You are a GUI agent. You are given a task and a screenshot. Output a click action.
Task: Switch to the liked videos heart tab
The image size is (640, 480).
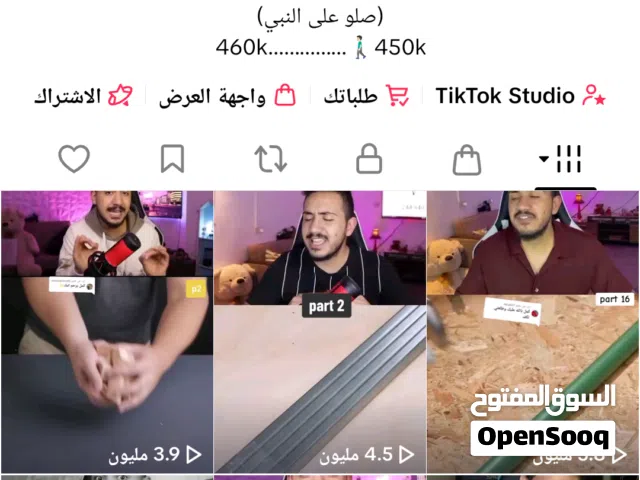point(74,158)
